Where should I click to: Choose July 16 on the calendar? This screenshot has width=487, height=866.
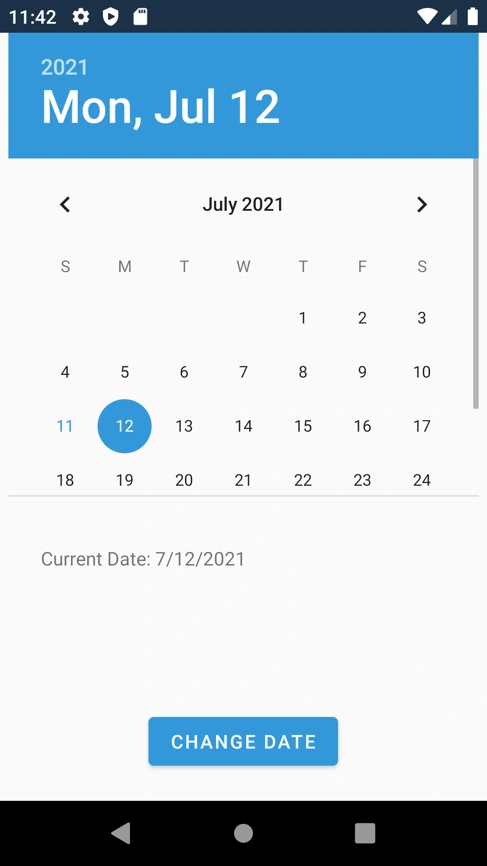[x=362, y=426]
